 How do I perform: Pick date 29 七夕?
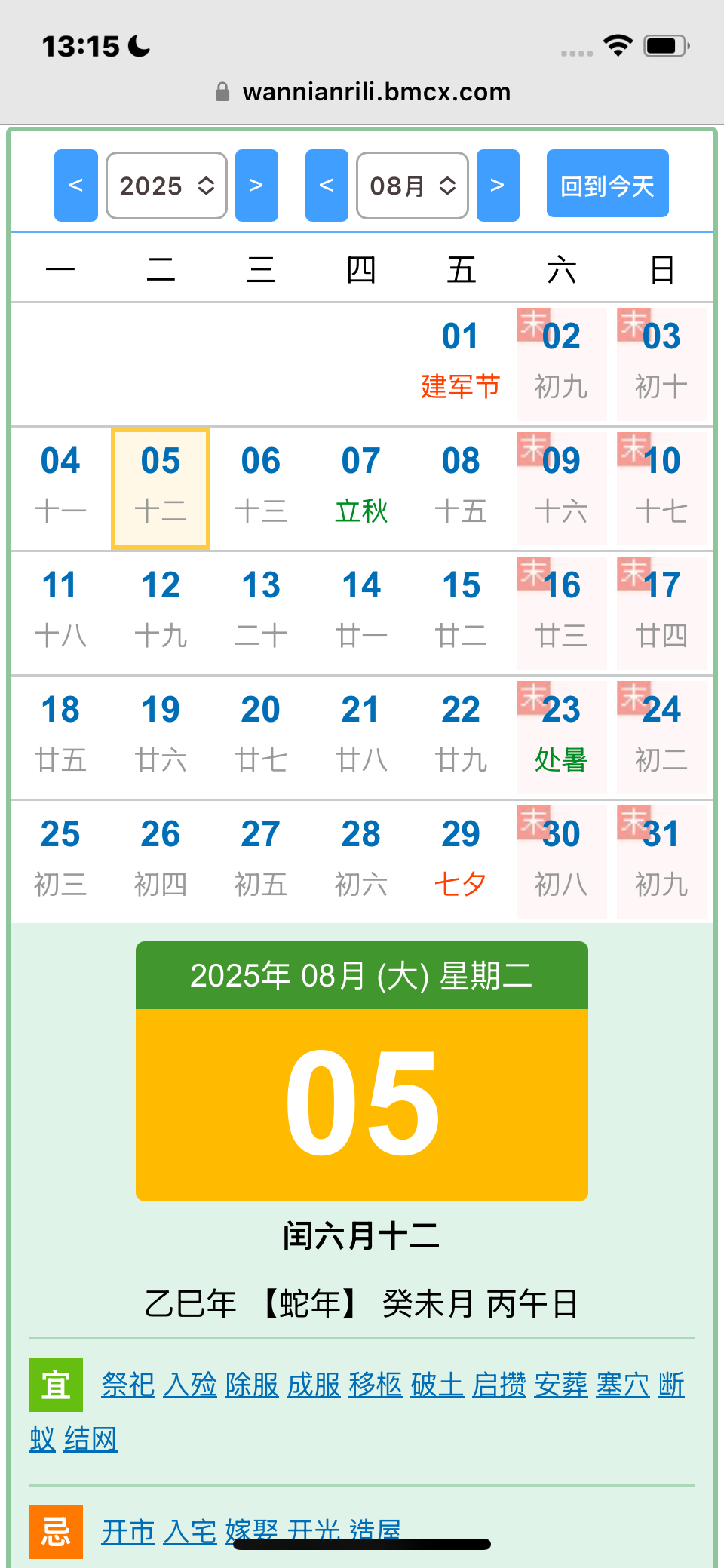461,860
